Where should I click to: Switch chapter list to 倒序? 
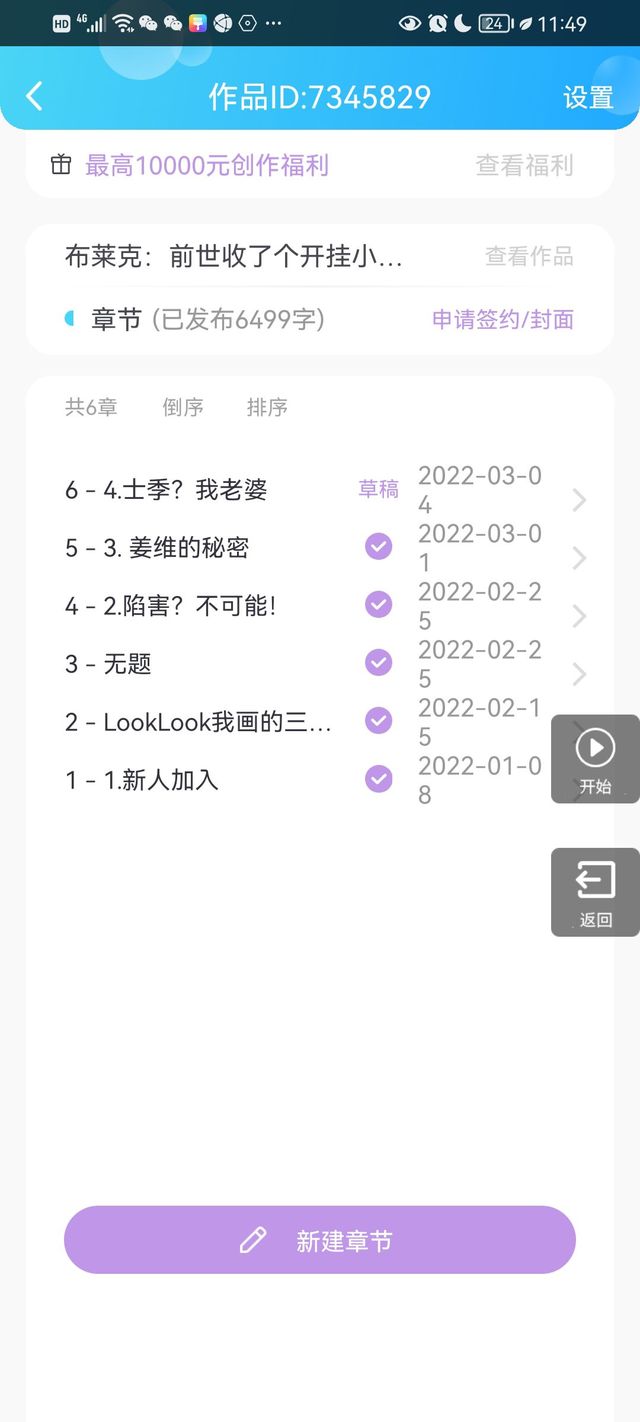coord(183,407)
